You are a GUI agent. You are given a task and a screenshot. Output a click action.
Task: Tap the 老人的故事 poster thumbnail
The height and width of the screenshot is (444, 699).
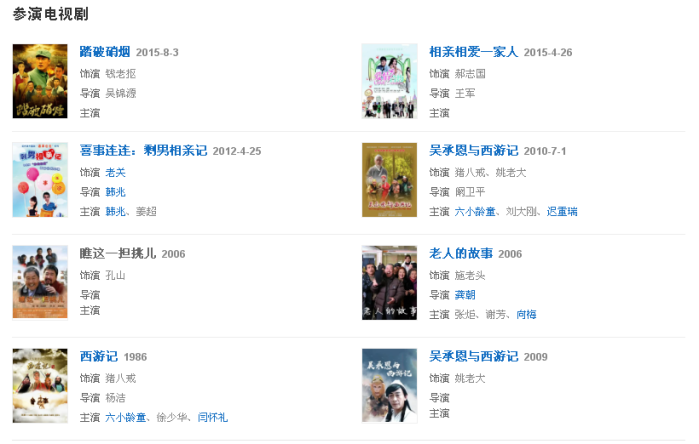[389, 283]
